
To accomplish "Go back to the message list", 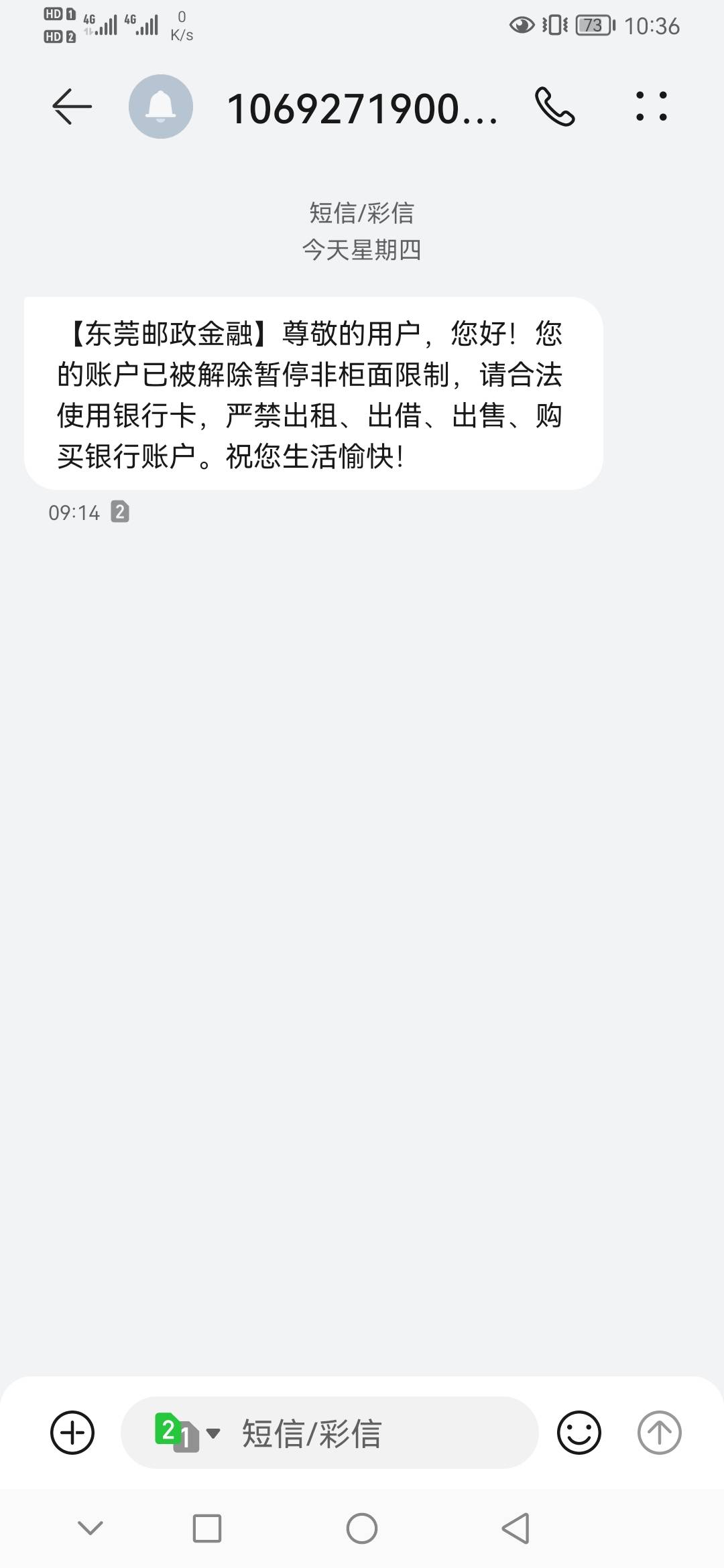I will pos(72,107).
